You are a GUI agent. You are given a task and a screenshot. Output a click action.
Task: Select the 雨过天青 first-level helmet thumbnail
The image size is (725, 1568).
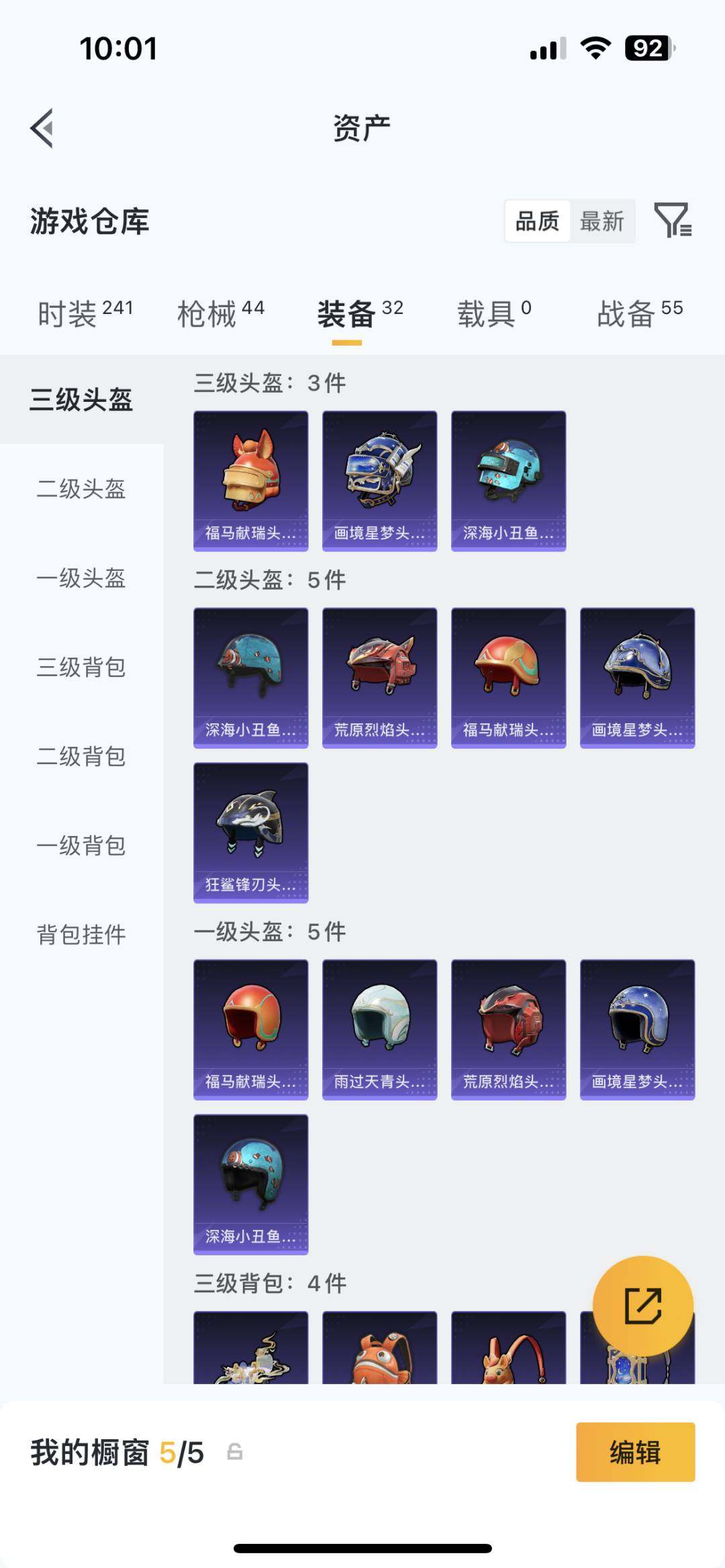(x=379, y=1029)
